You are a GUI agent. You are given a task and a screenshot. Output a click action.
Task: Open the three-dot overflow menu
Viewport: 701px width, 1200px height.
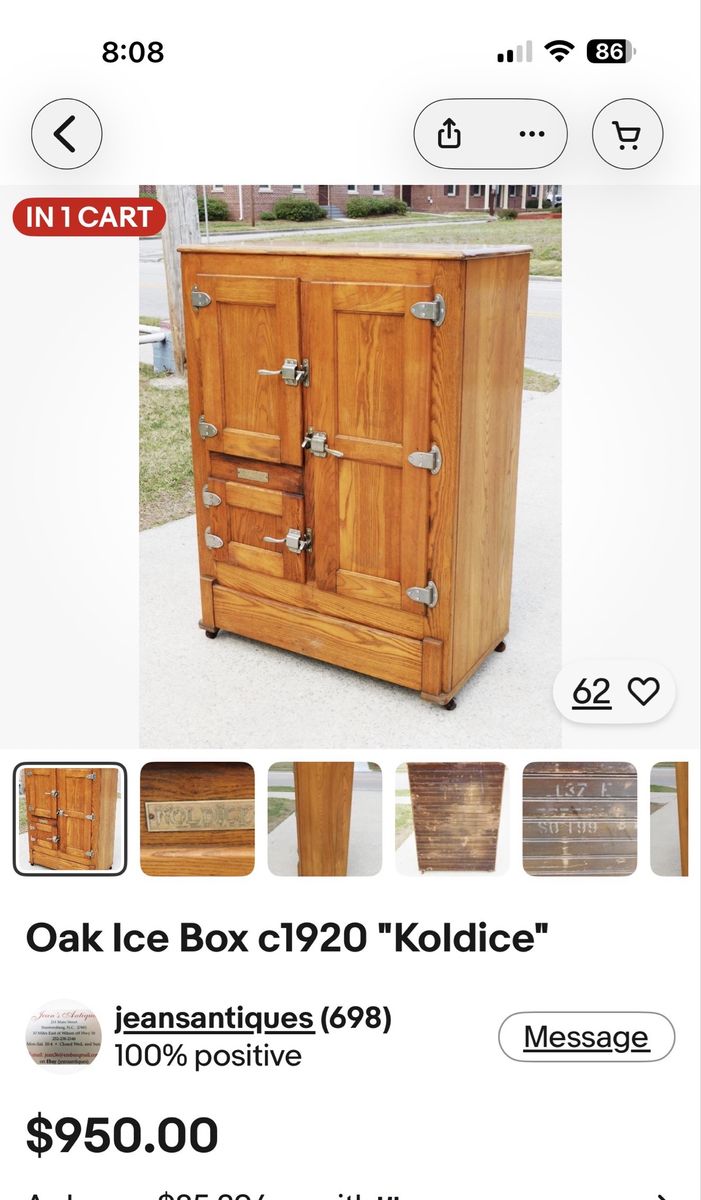532,133
